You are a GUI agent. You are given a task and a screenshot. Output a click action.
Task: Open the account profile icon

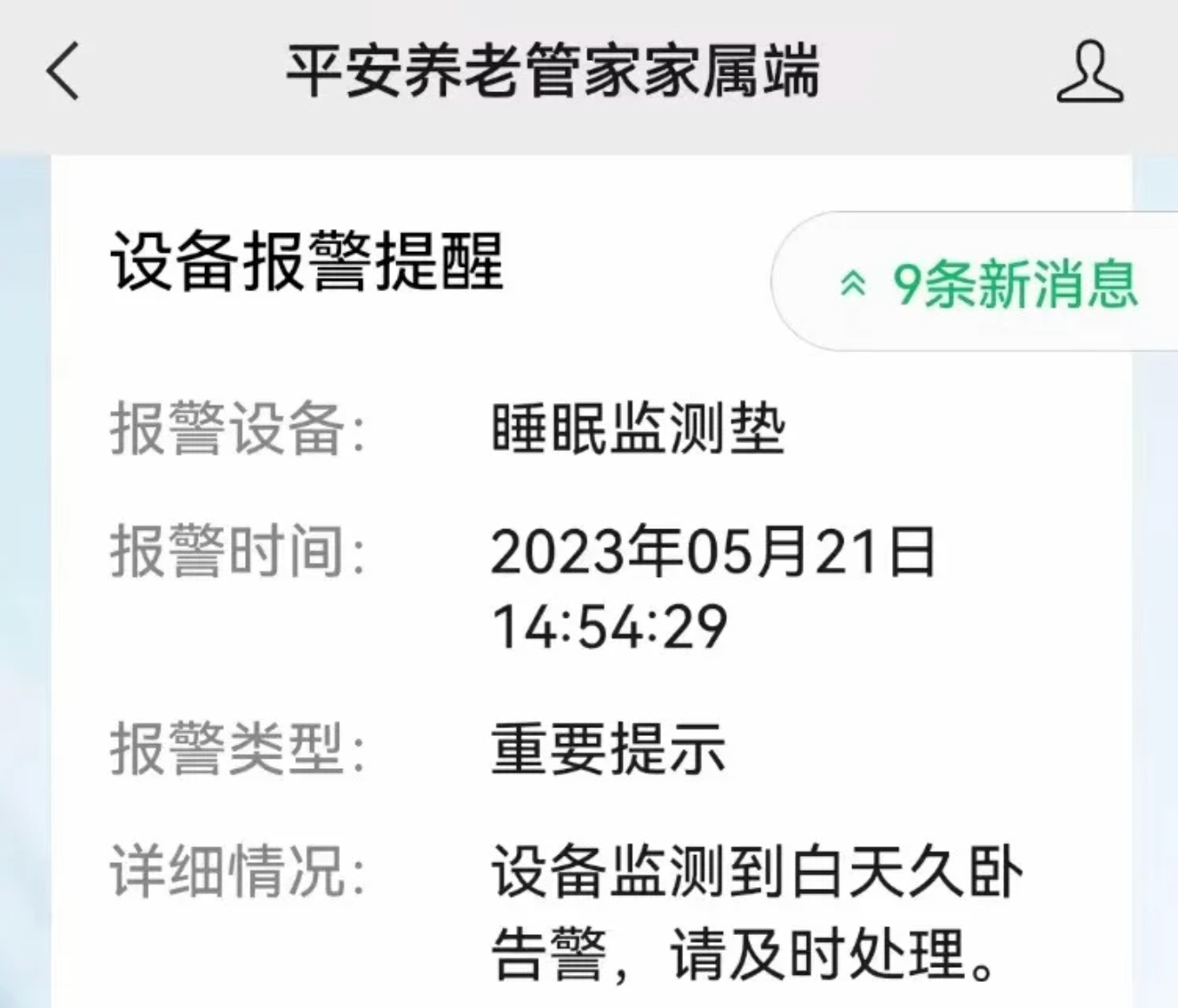click(x=1089, y=71)
